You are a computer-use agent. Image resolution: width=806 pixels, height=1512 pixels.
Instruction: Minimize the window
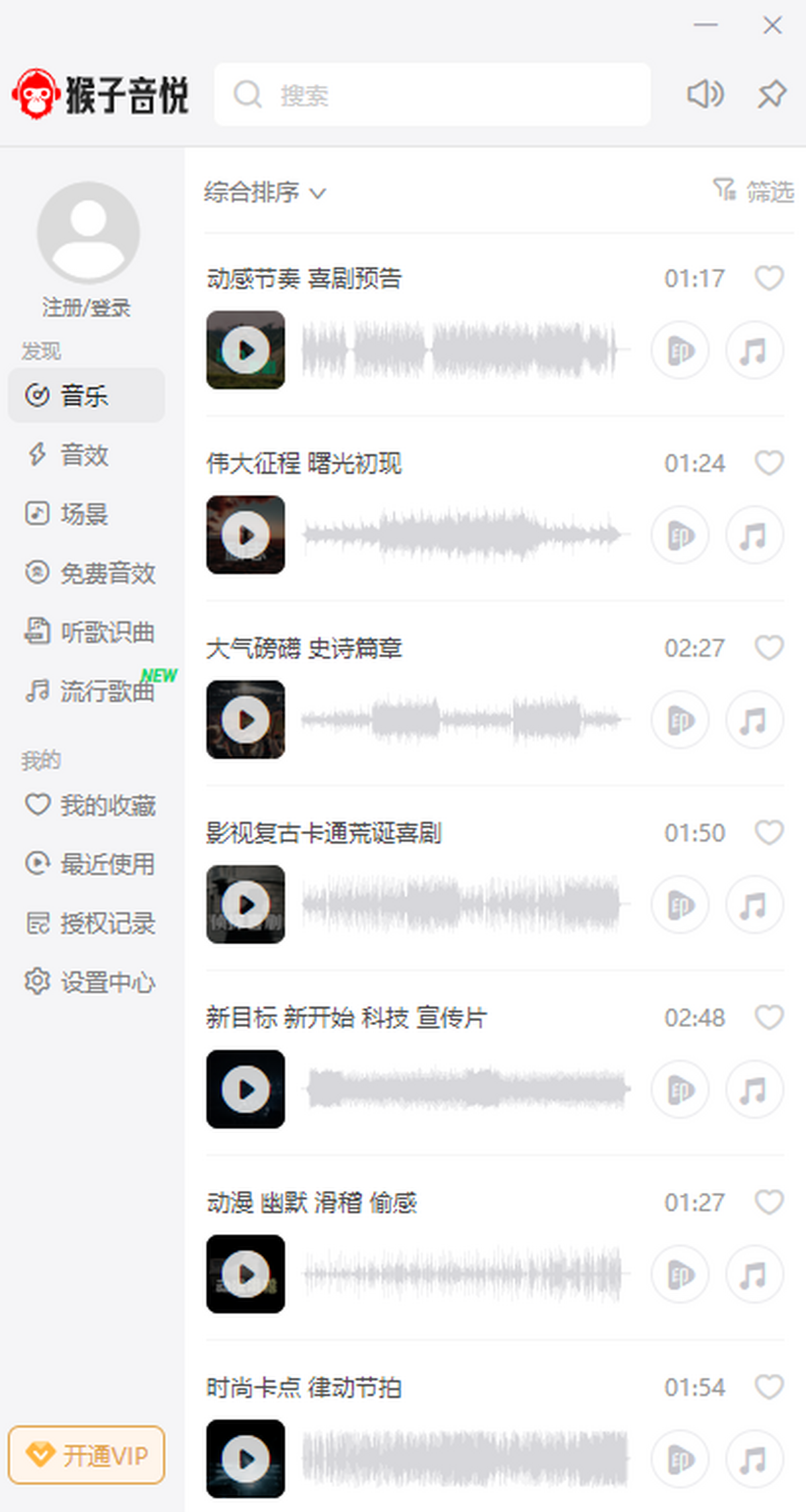click(705, 26)
